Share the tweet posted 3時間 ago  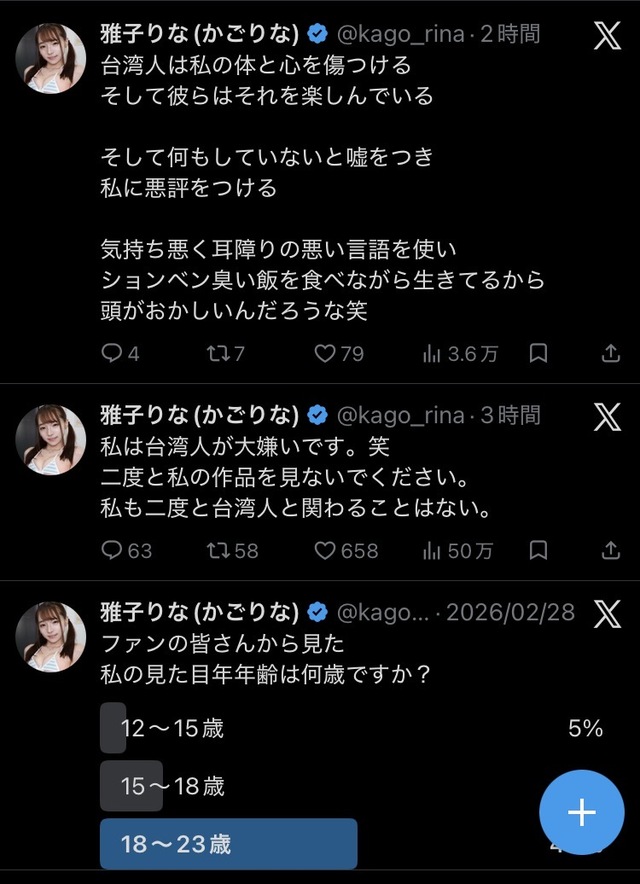click(x=612, y=550)
